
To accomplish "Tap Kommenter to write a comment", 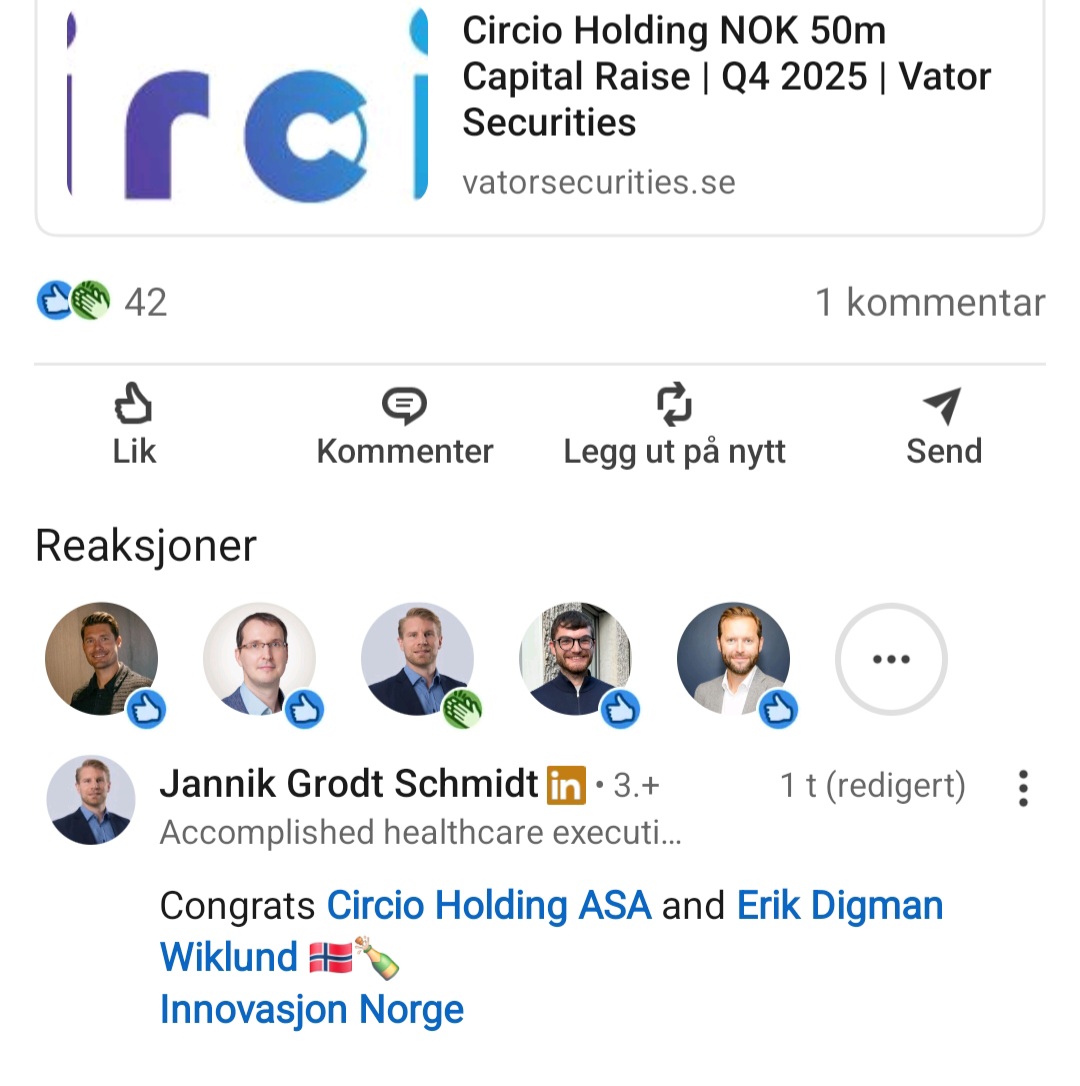I will (x=404, y=427).
